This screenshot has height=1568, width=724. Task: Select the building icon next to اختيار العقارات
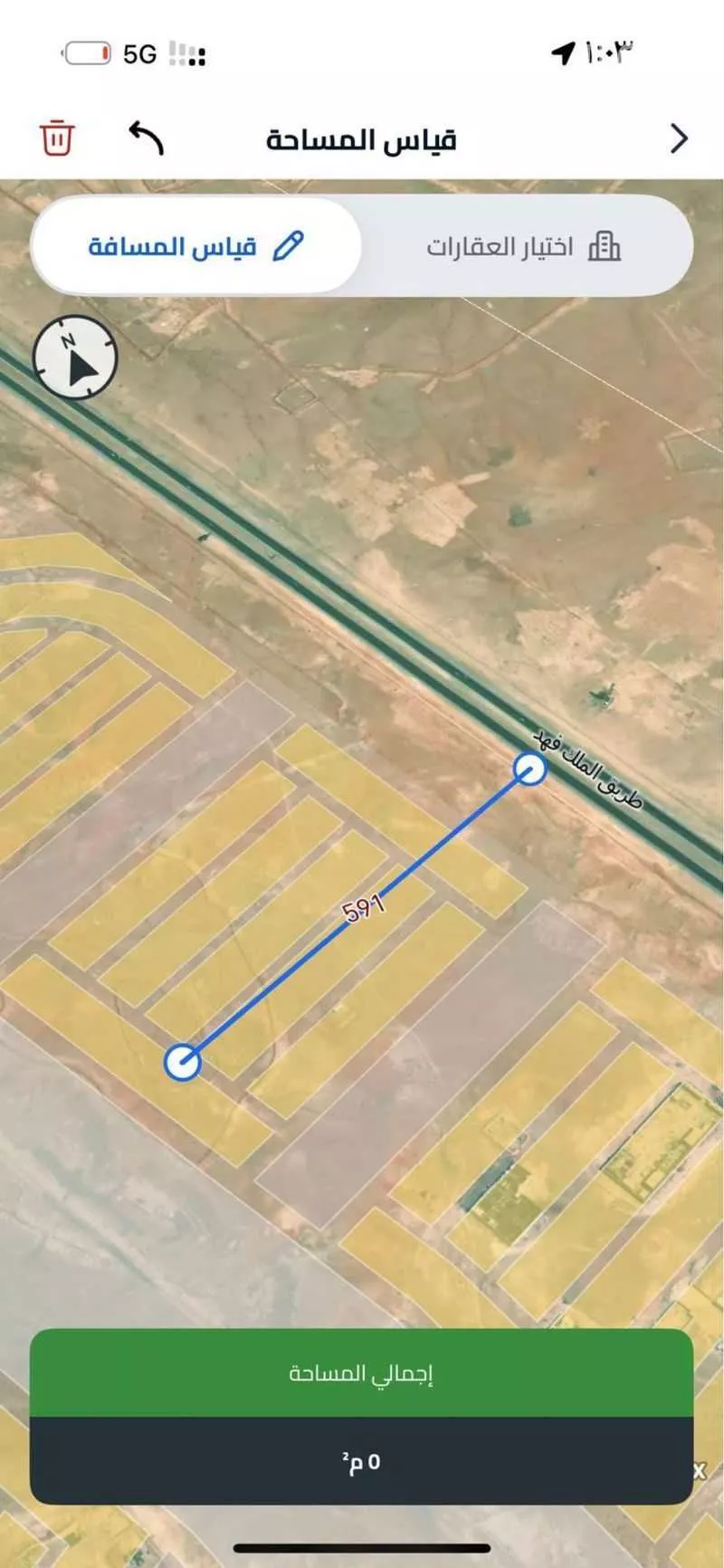pos(605,243)
